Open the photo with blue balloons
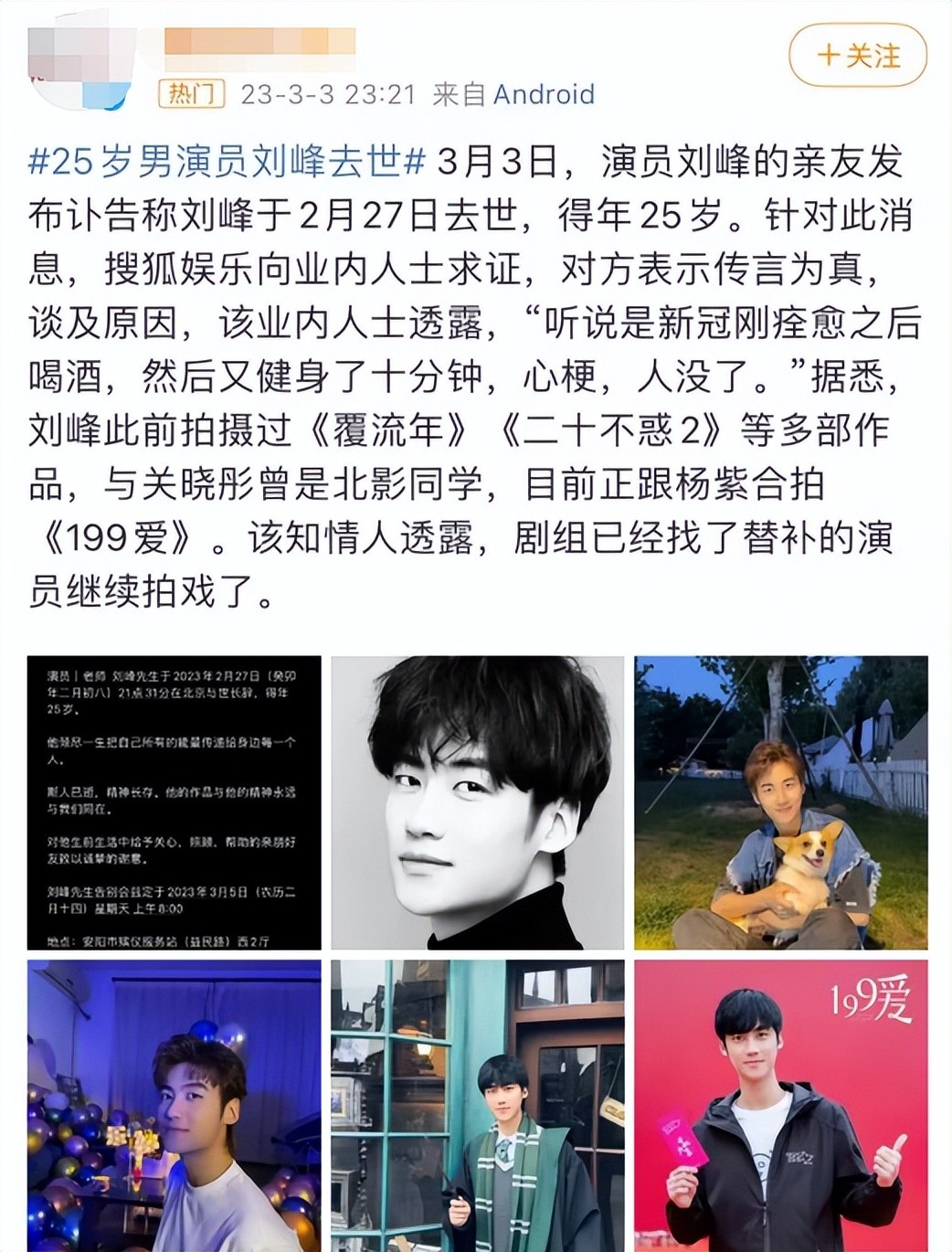 pos(174,1106)
